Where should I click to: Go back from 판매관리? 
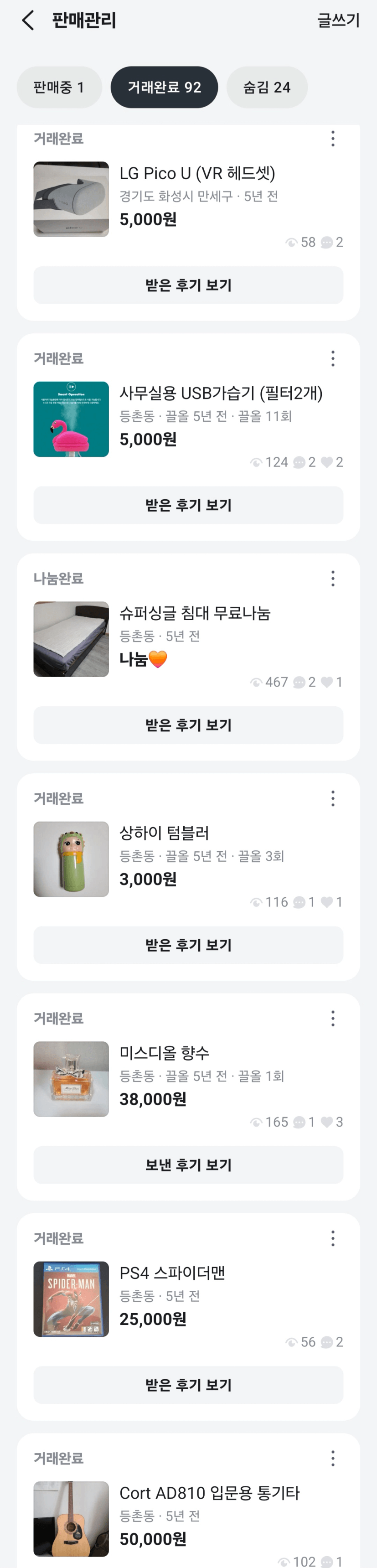27,21
